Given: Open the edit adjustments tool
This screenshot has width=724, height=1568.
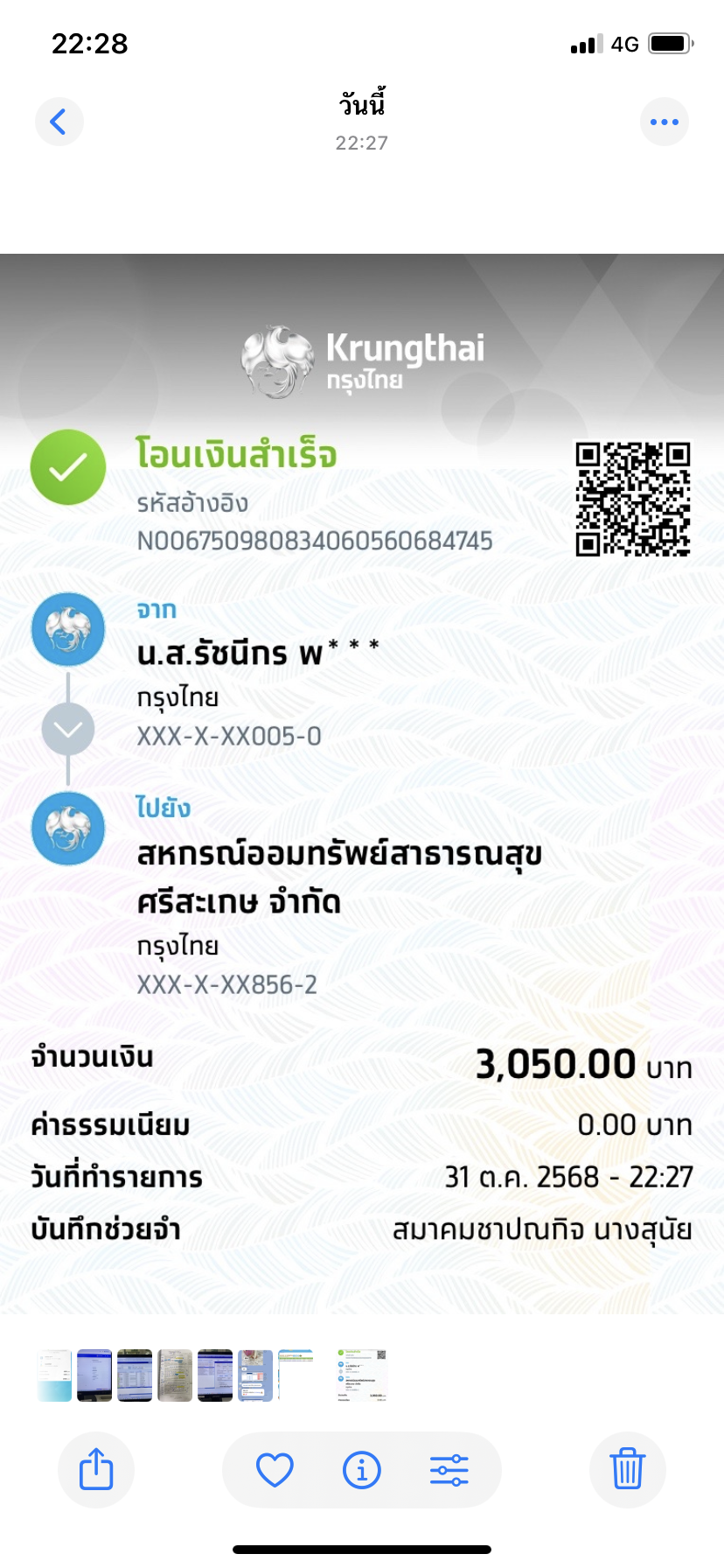Looking at the screenshot, I should (449, 1470).
